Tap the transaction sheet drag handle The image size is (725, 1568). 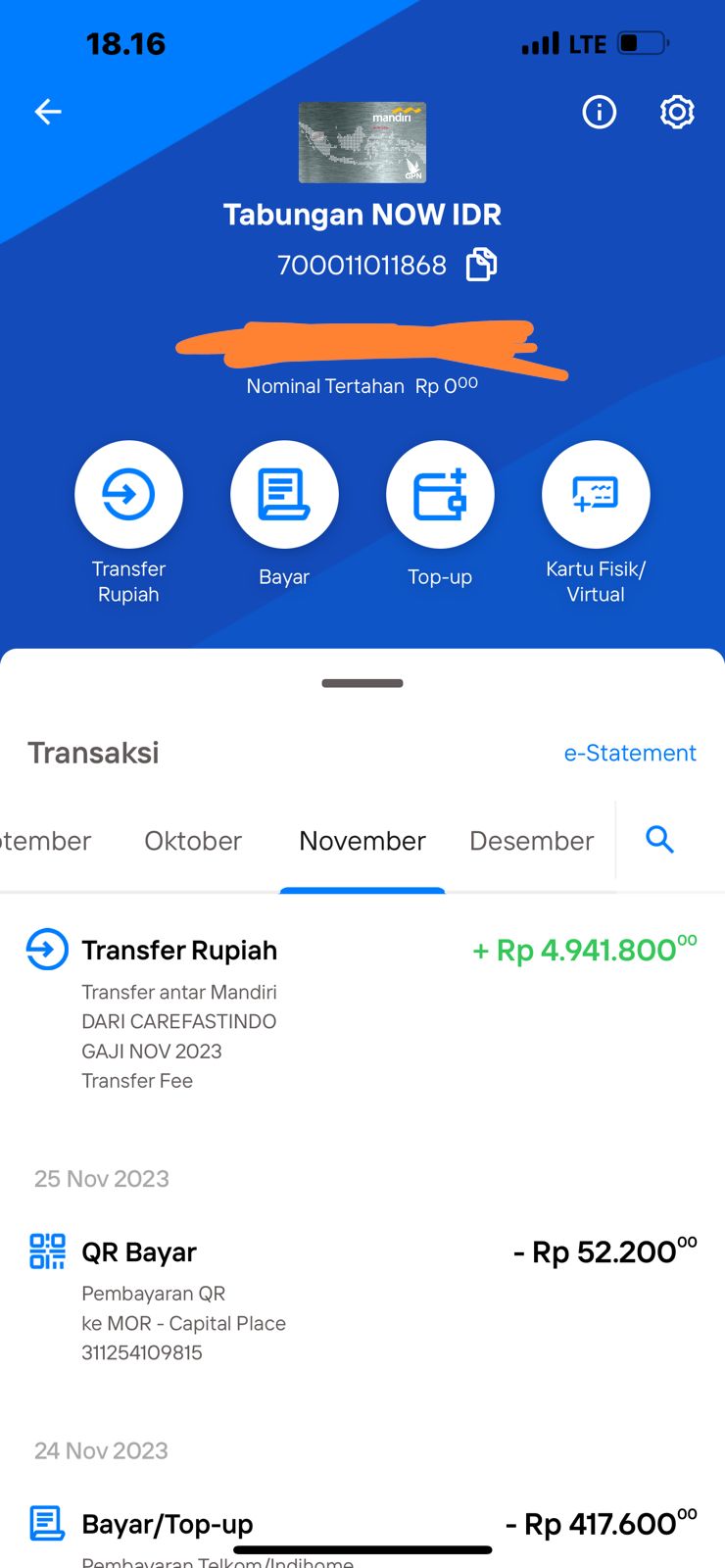click(362, 683)
